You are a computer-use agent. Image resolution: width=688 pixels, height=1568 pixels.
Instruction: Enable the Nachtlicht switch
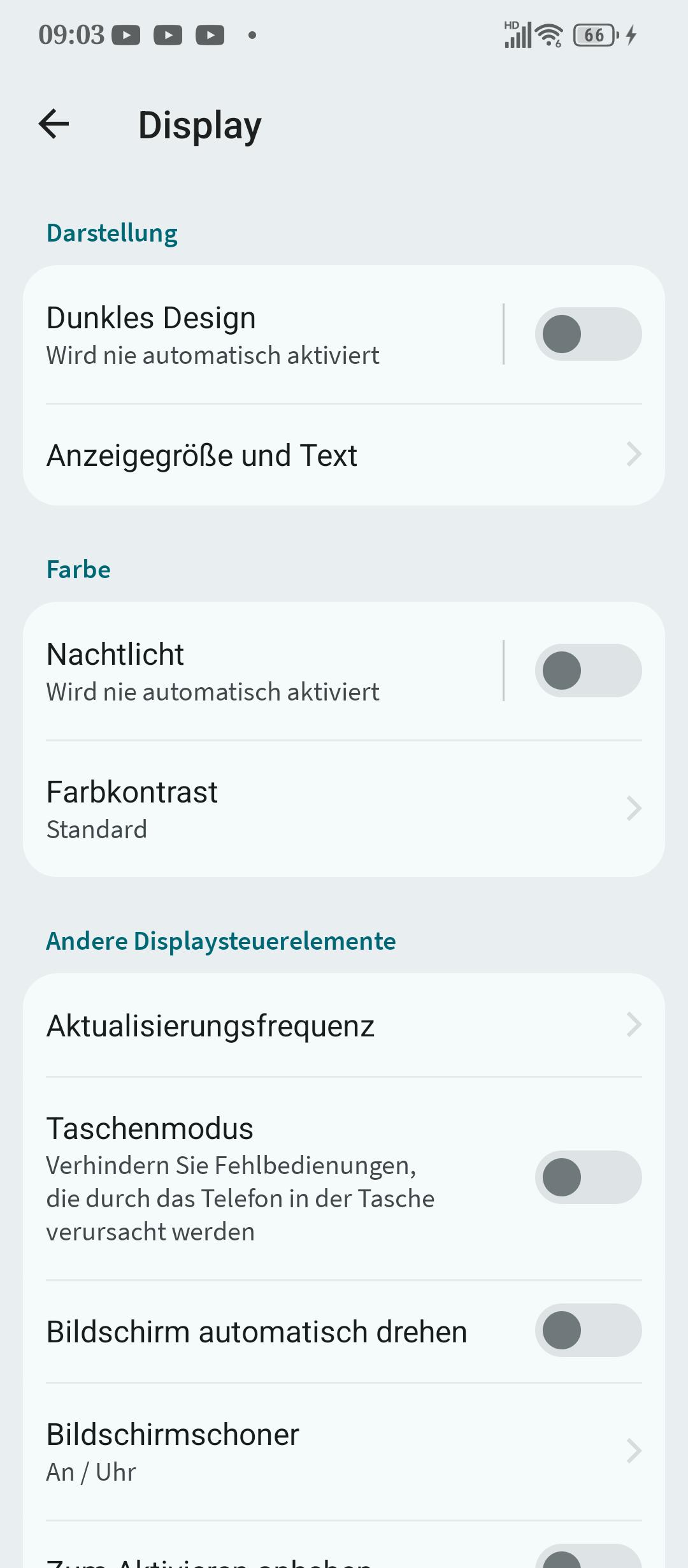[587, 671]
